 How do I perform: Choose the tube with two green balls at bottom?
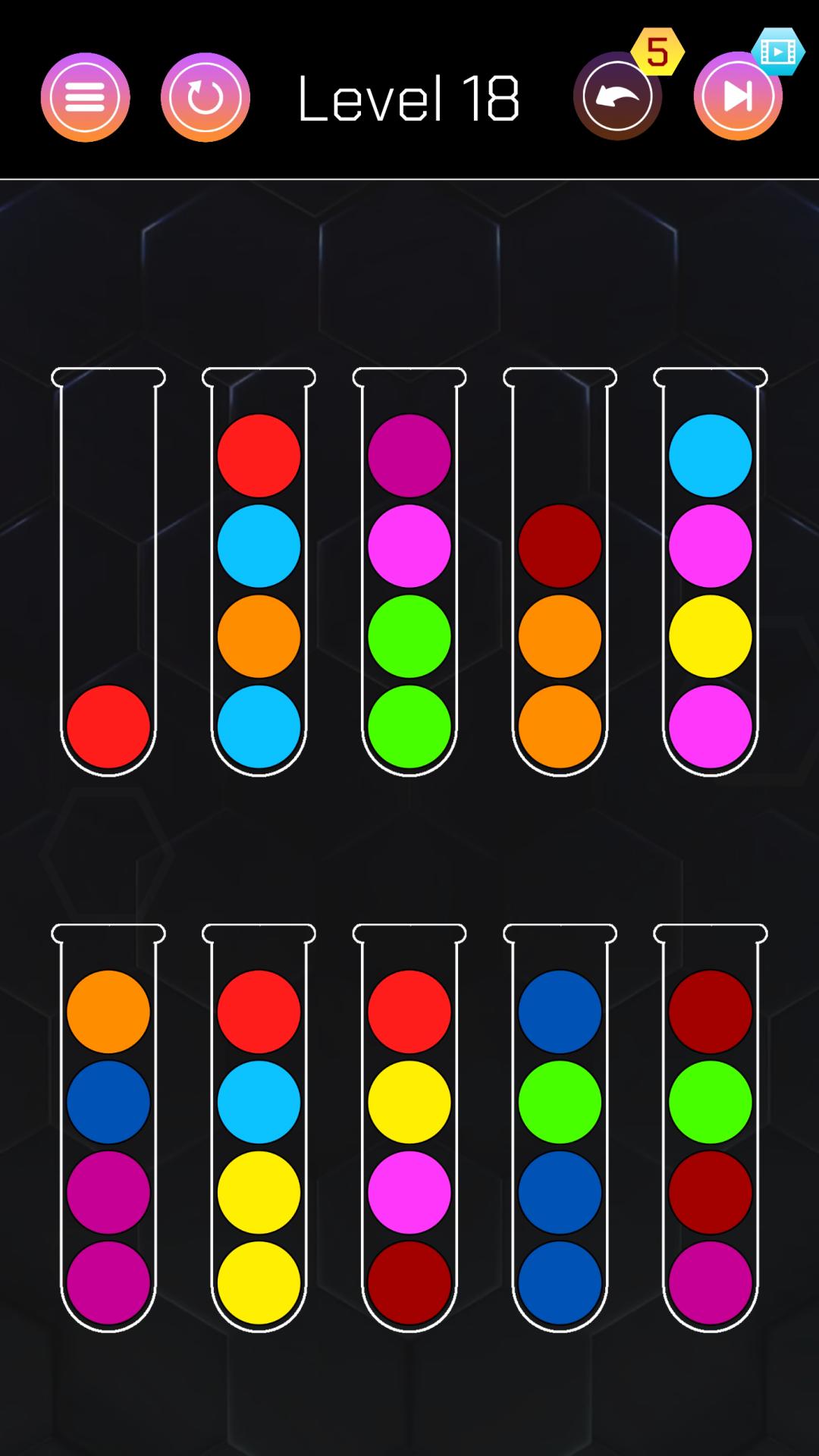[409, 573]
